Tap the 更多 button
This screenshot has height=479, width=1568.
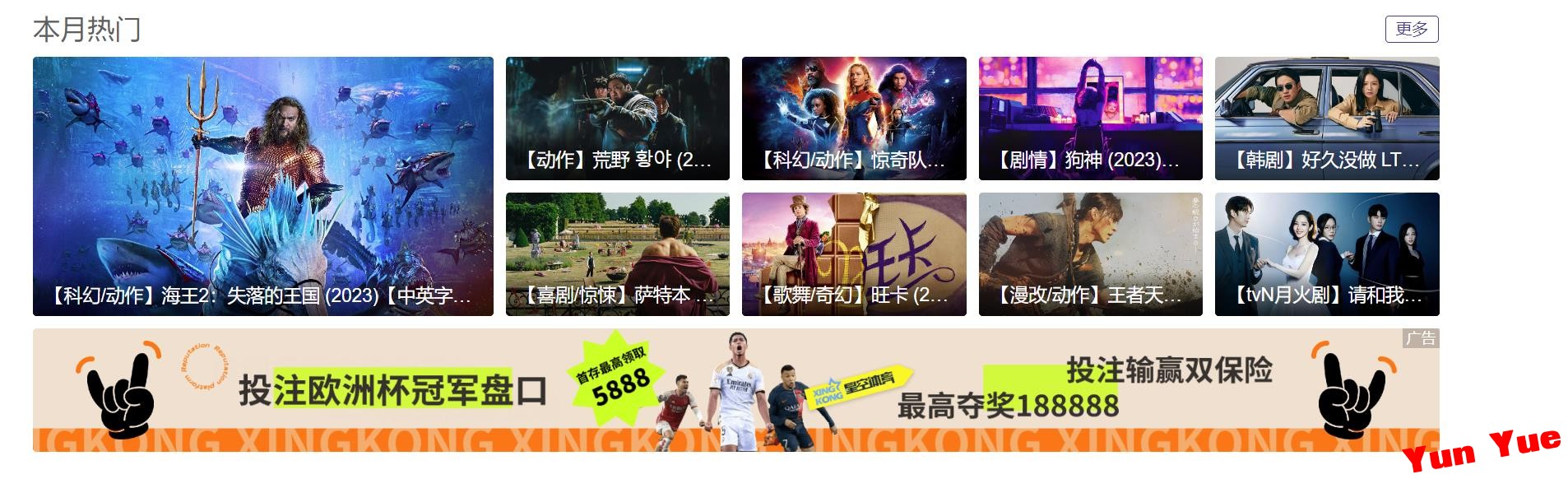click(x=1411, y=29)
